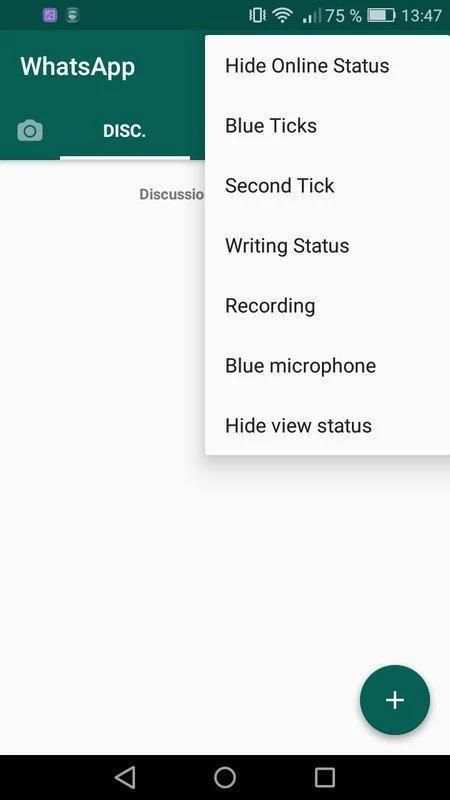The image size is (450, 800).
Task: Select the Recording menu entry
Action: [x=327, y=306]
